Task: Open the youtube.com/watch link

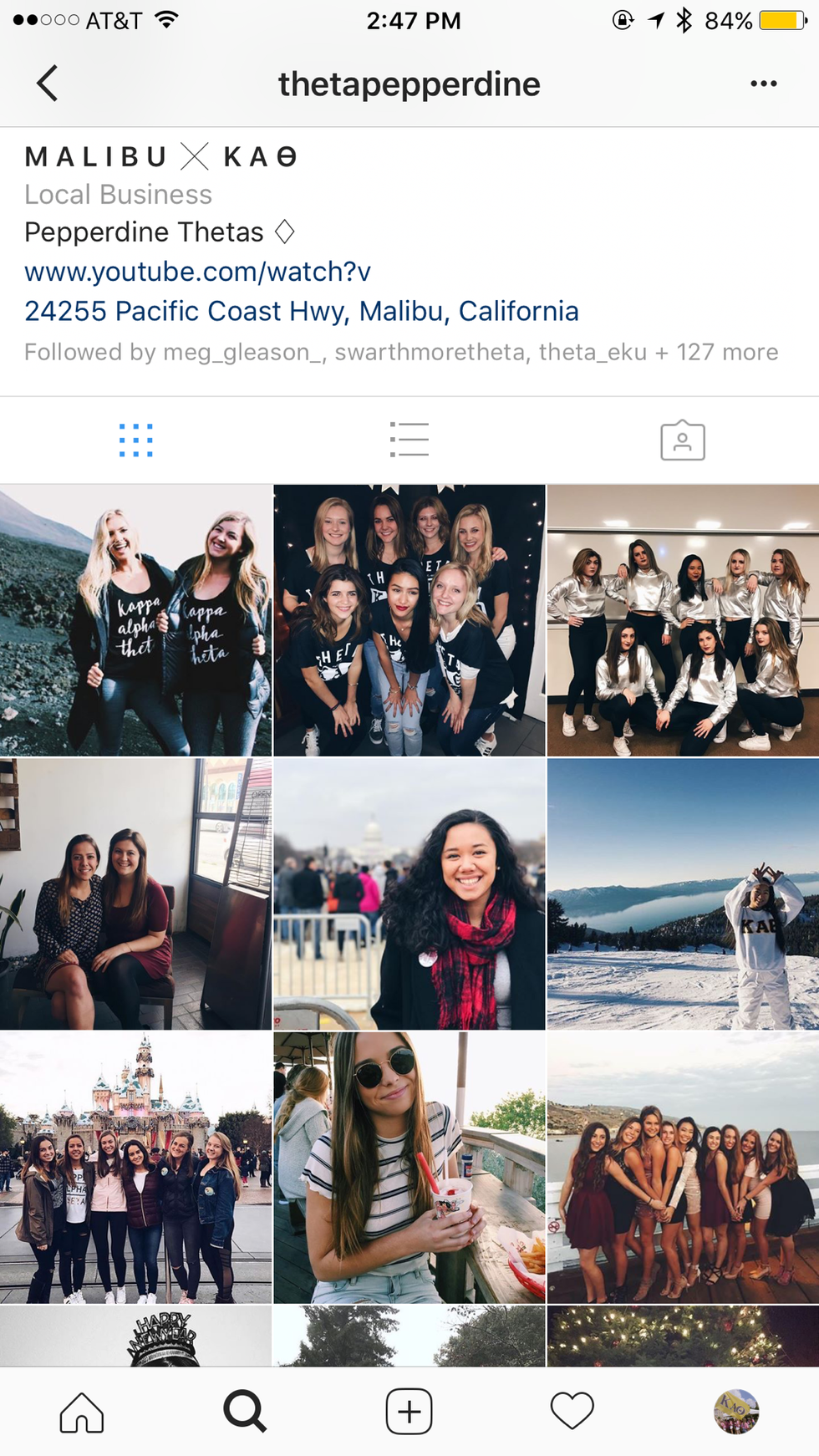Action: click(x=197, y=272)
